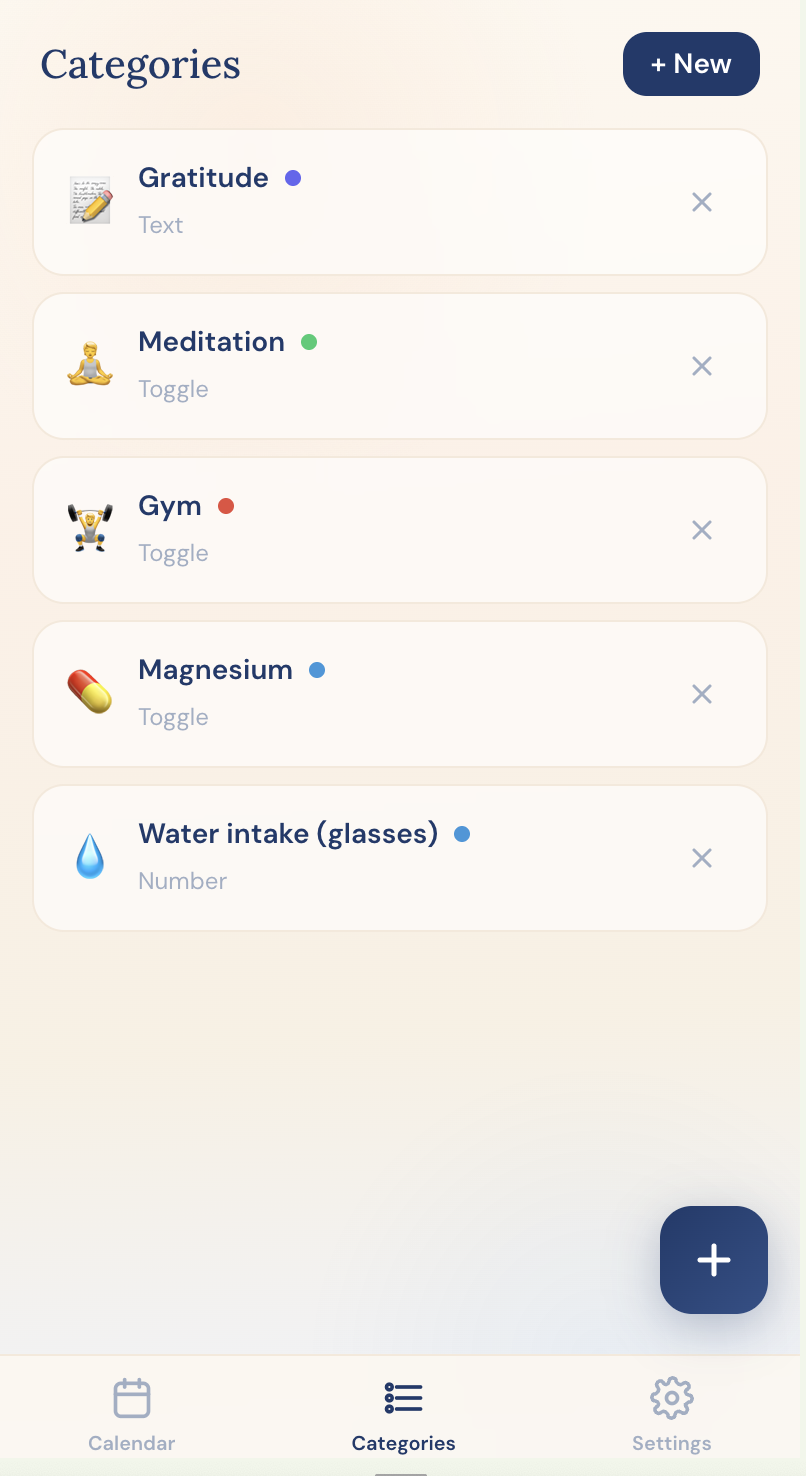
Task: Delete the Gym category
Action: click(x=701, y=530)
